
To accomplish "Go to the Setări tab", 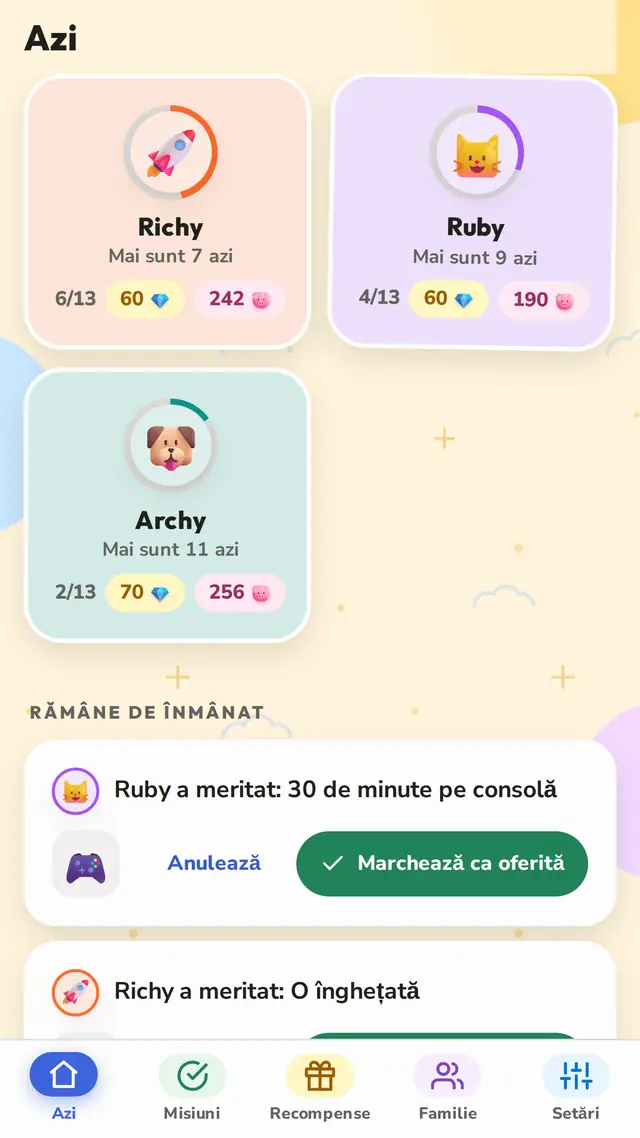I will coord(575,1086).
